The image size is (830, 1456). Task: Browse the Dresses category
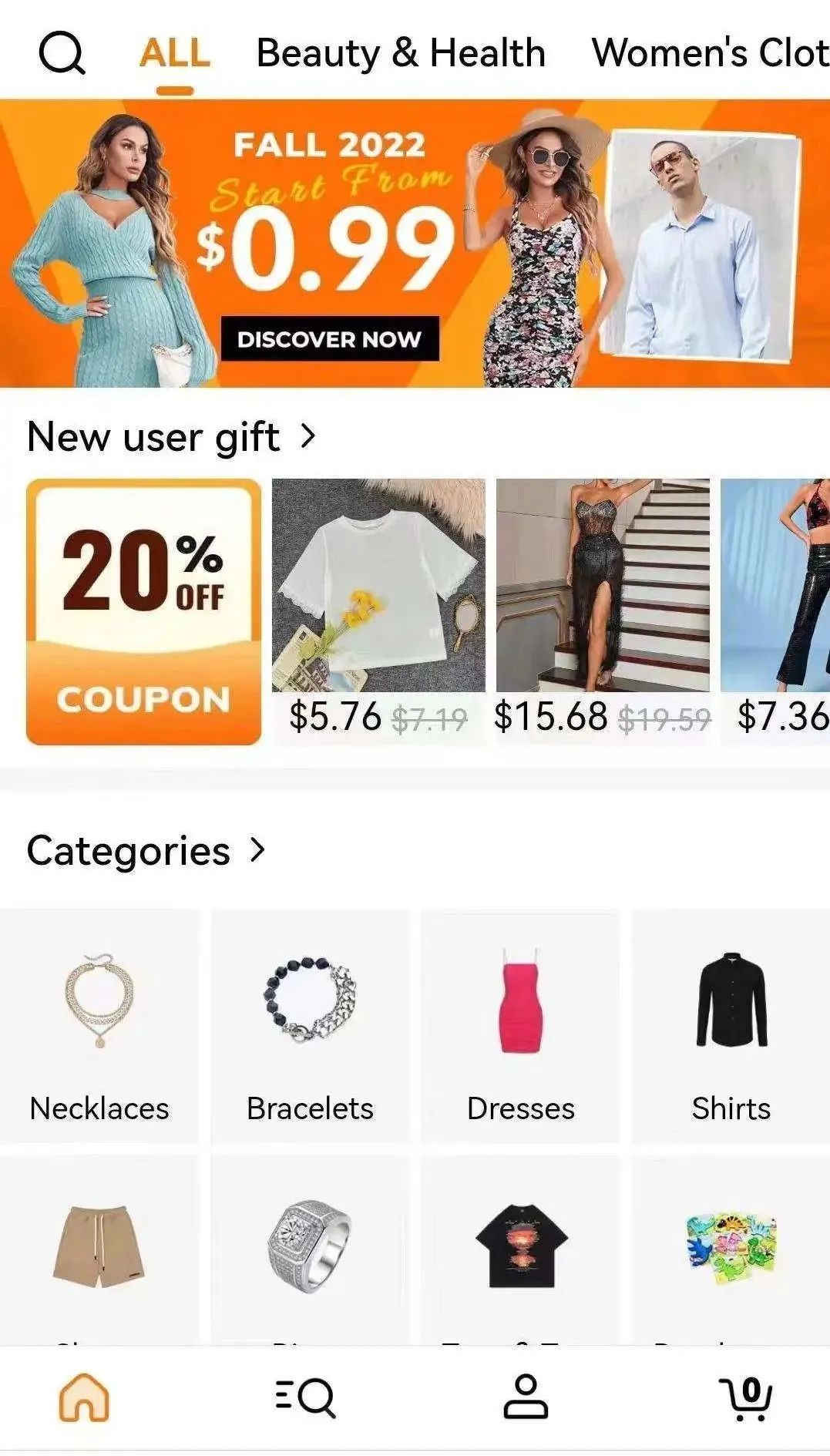point(520,1025)
